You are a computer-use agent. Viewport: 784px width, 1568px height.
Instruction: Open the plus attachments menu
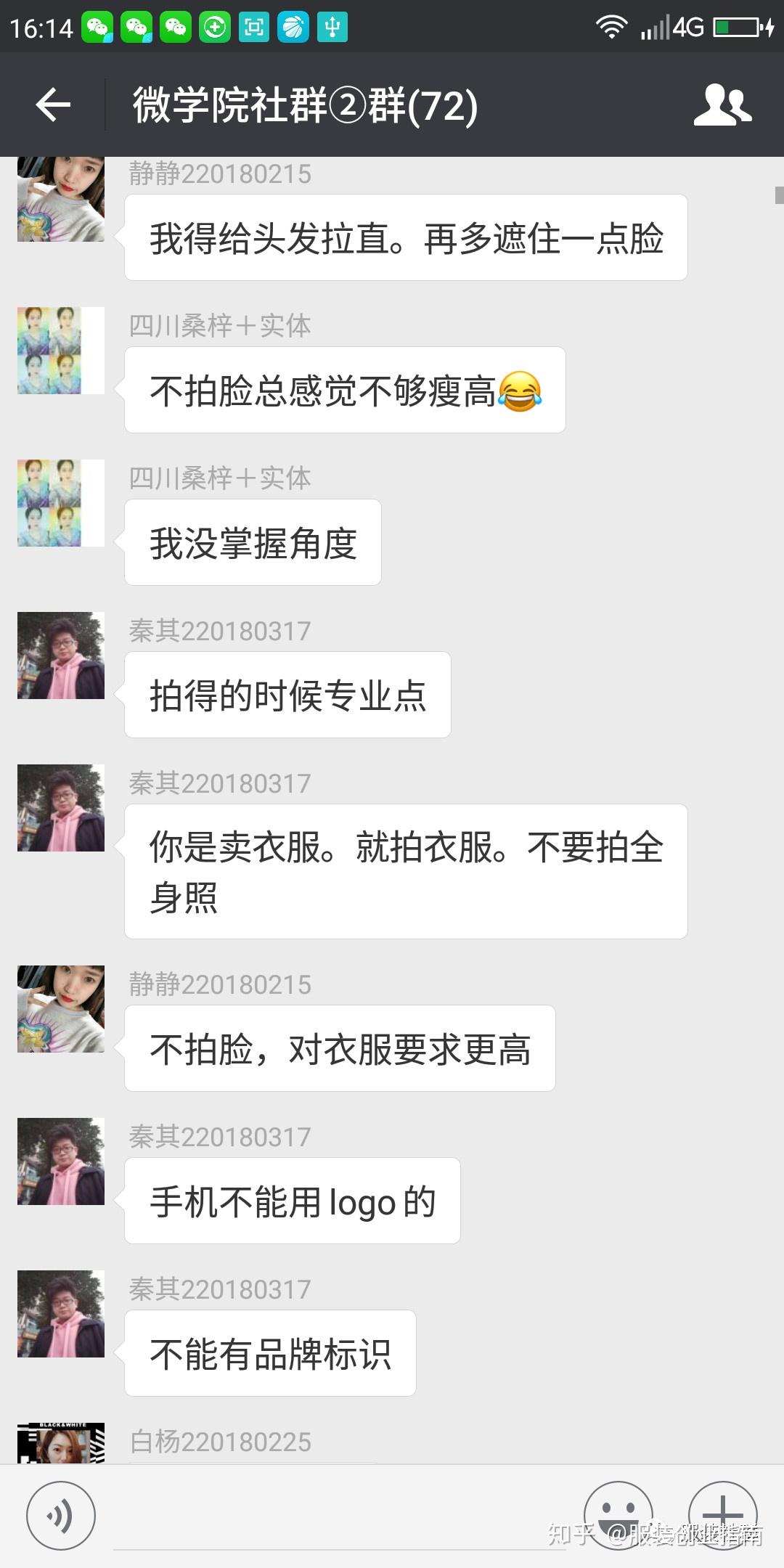(723, 1516)
